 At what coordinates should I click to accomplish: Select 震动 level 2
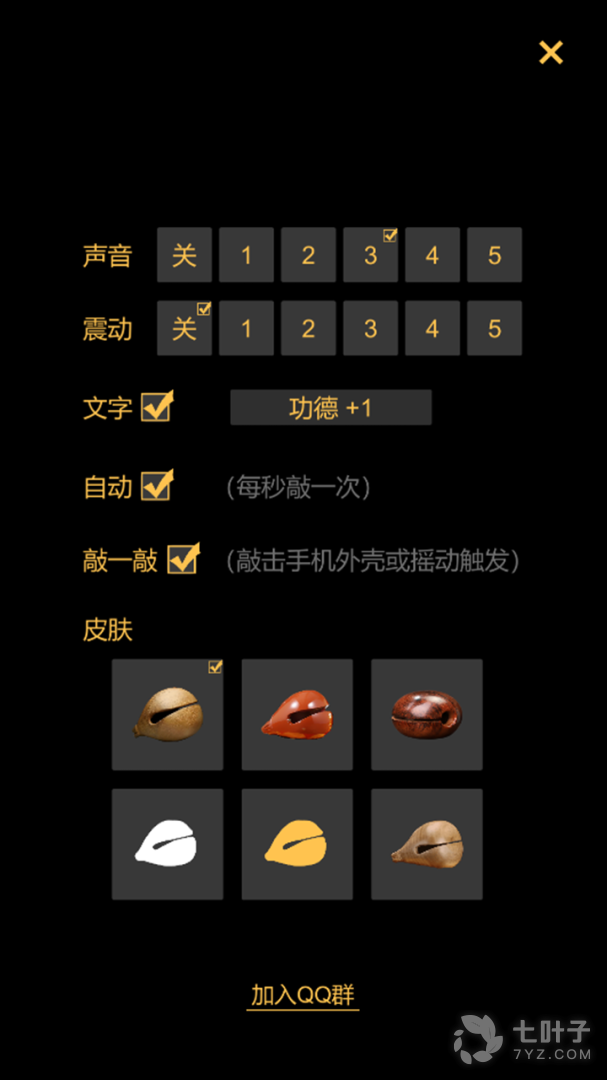308,329
